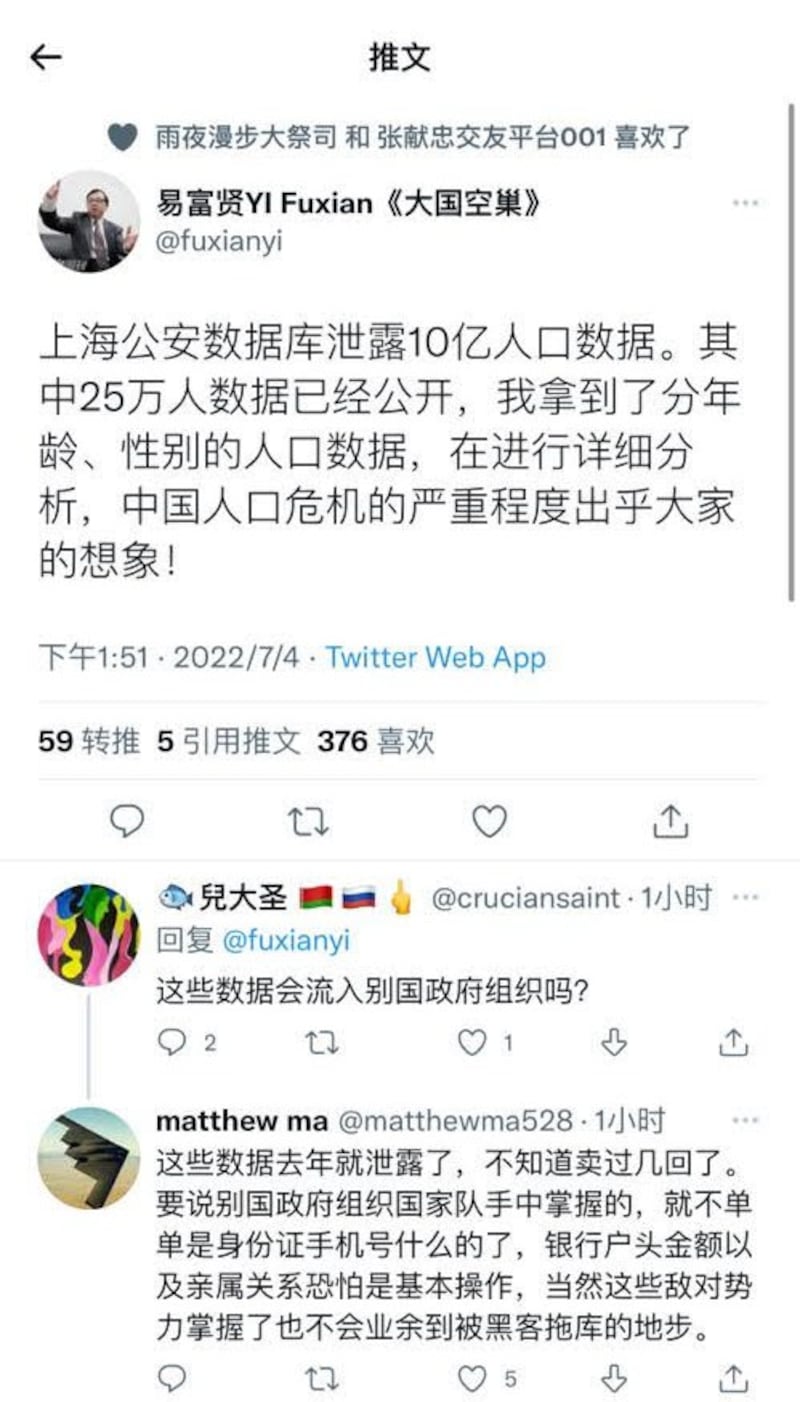
Task: Open @fuxianyi link in 兒大圣's reply
Action: [x=285, y=941]
